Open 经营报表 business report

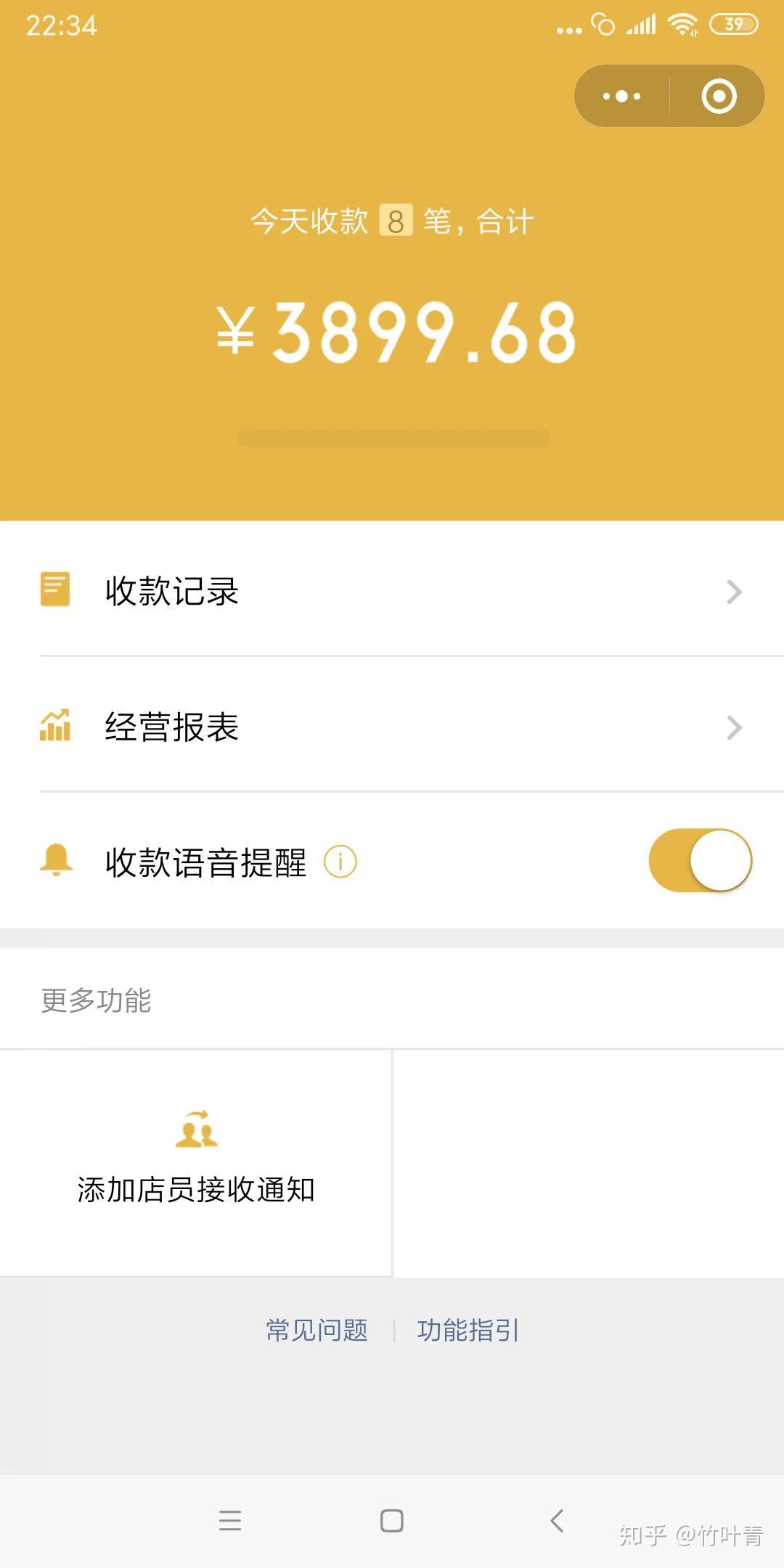click(x=392, y=727)
